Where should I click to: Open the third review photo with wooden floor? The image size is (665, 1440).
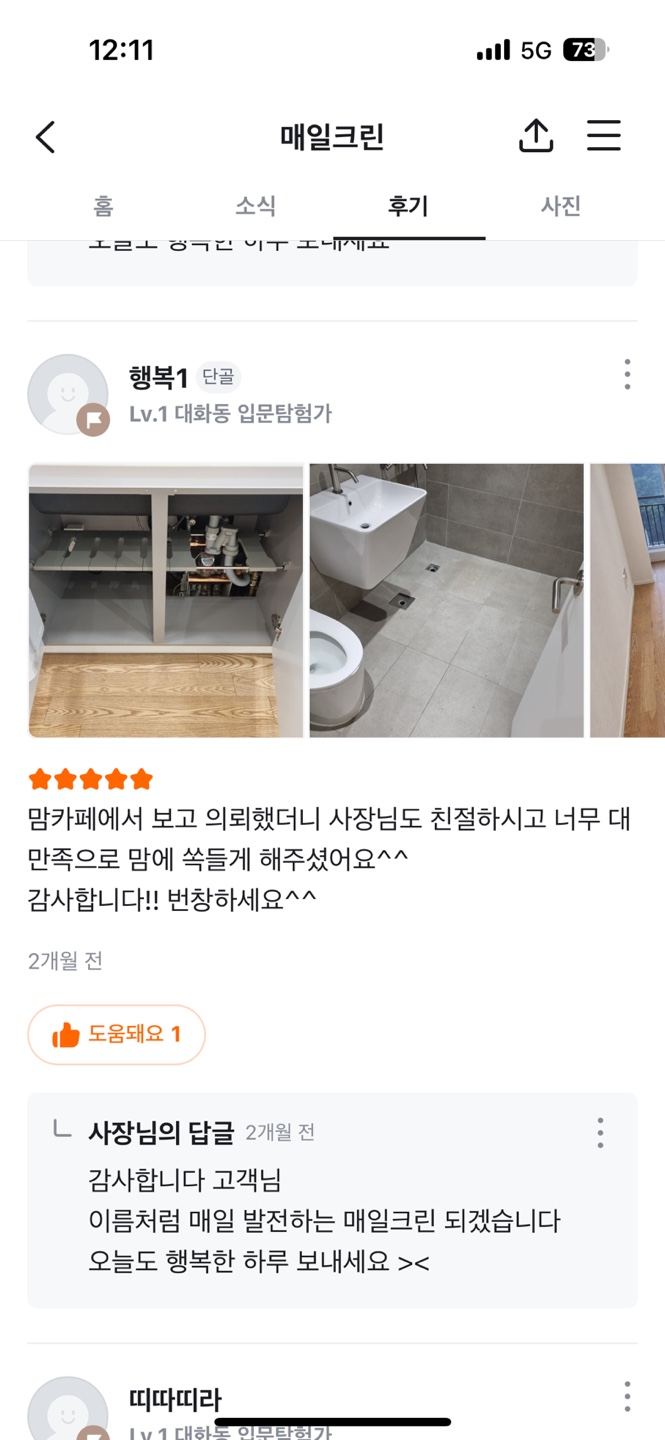pos(628,600)
